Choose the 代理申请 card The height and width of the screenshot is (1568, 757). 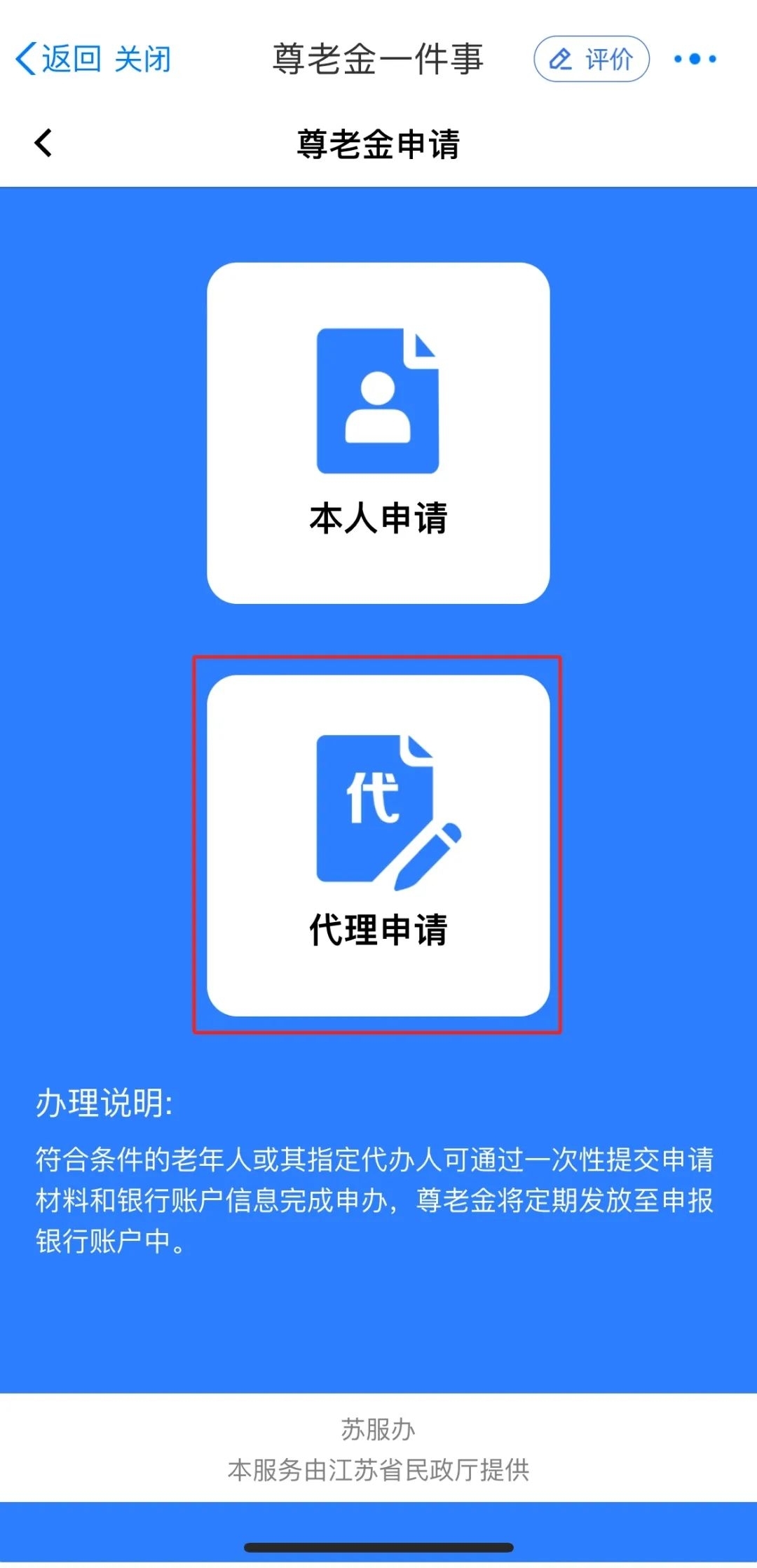tap(378, 845)
